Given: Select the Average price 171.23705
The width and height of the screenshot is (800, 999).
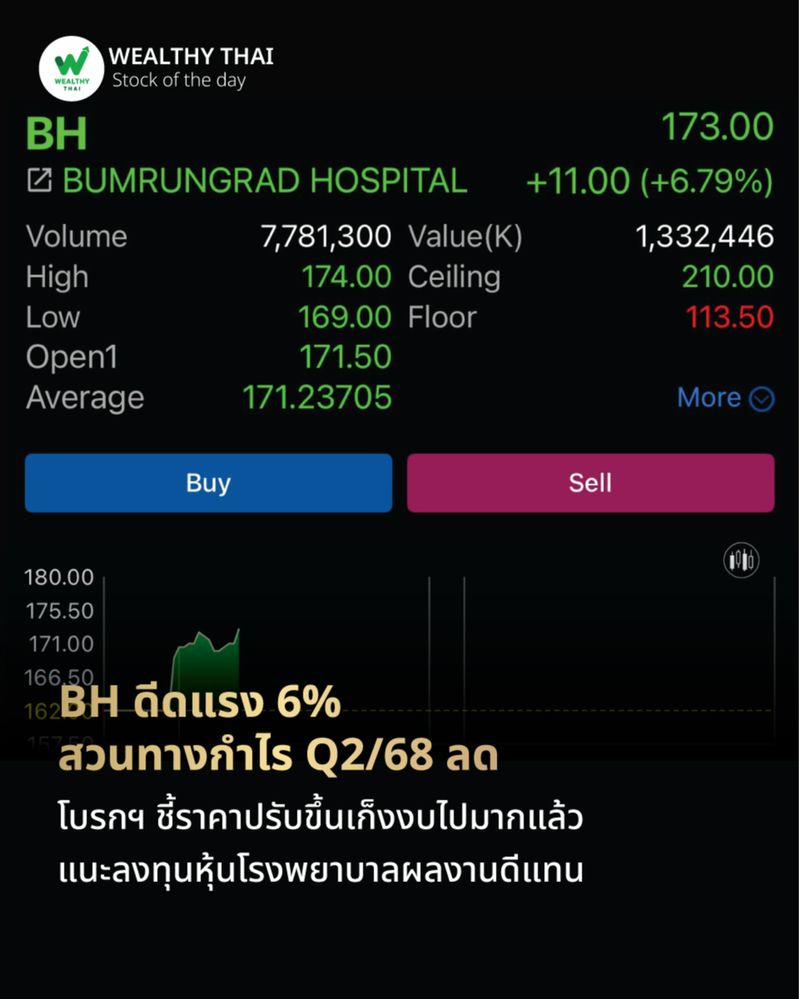Looking at the screenshot, I should click(x=320, y=398).
